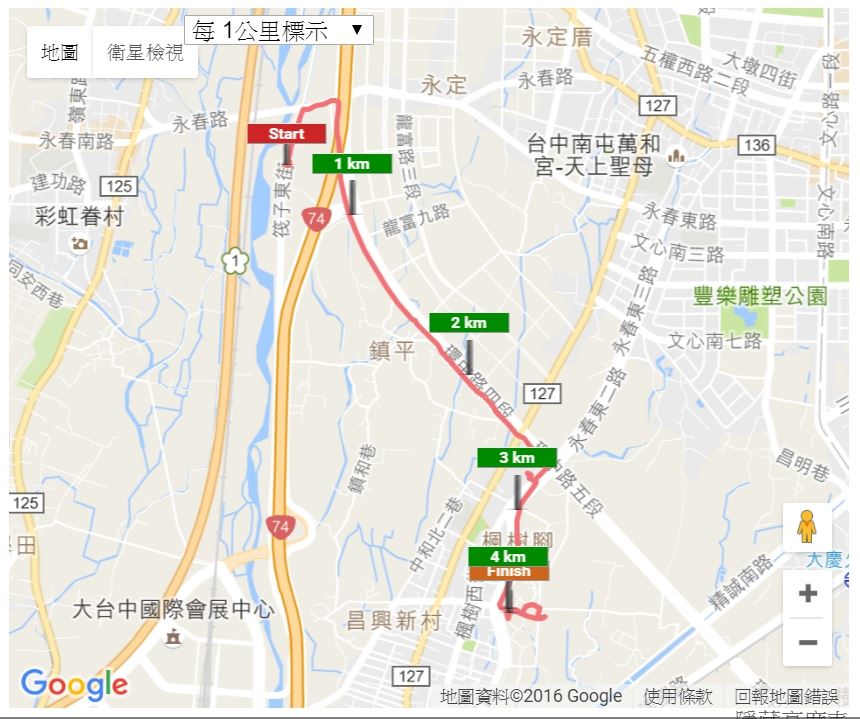Tap the 2 km route marker
The height and width of the screenshot is (719, 860).
(x=468, y=323)
